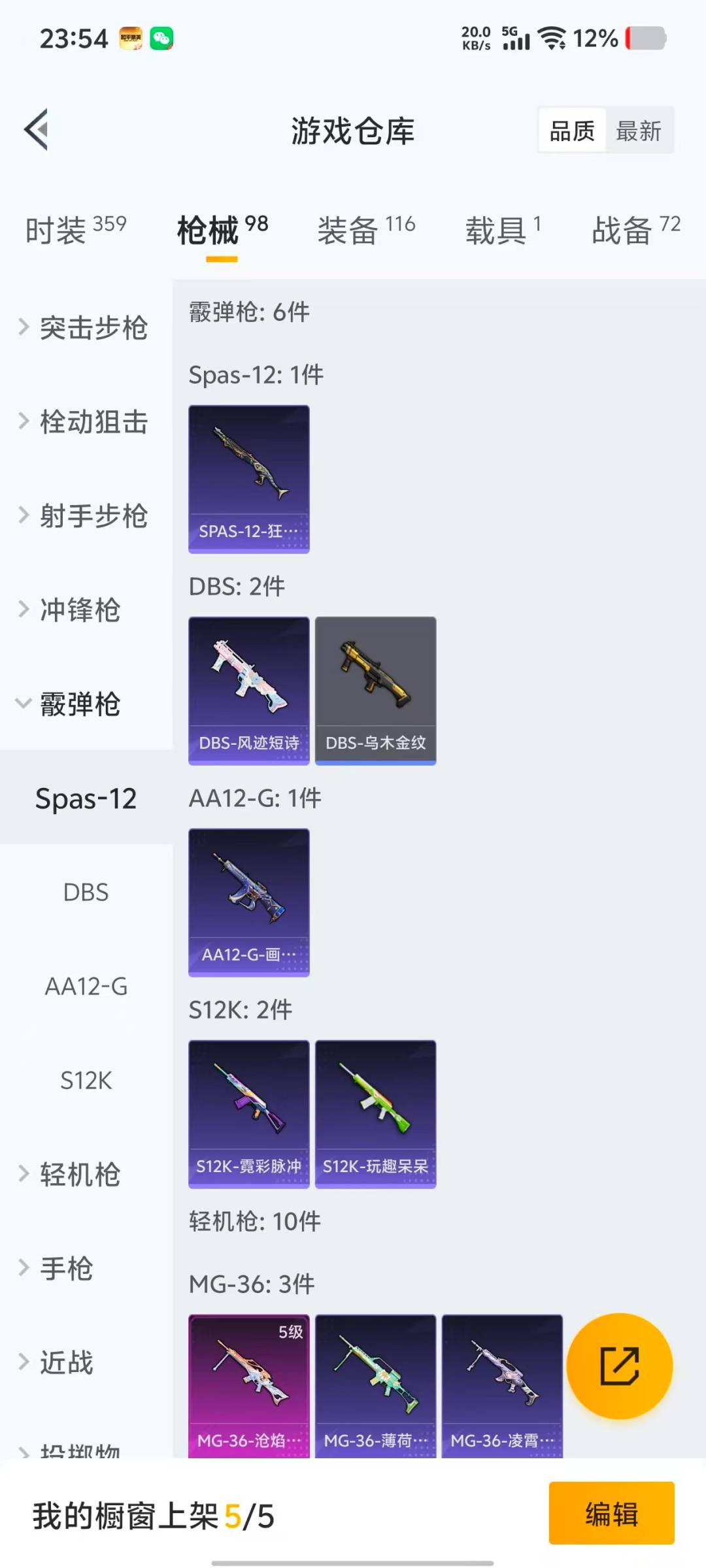View the MG-36-薄荷… skin tile
Screen dimensions: 706x1568
pyautogui.click(x=375, y=1385)
